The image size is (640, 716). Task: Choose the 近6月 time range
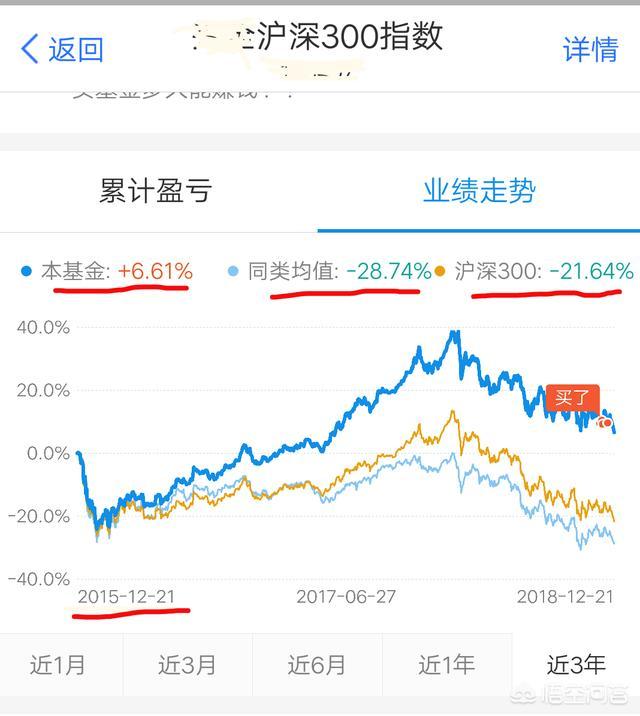317,664
